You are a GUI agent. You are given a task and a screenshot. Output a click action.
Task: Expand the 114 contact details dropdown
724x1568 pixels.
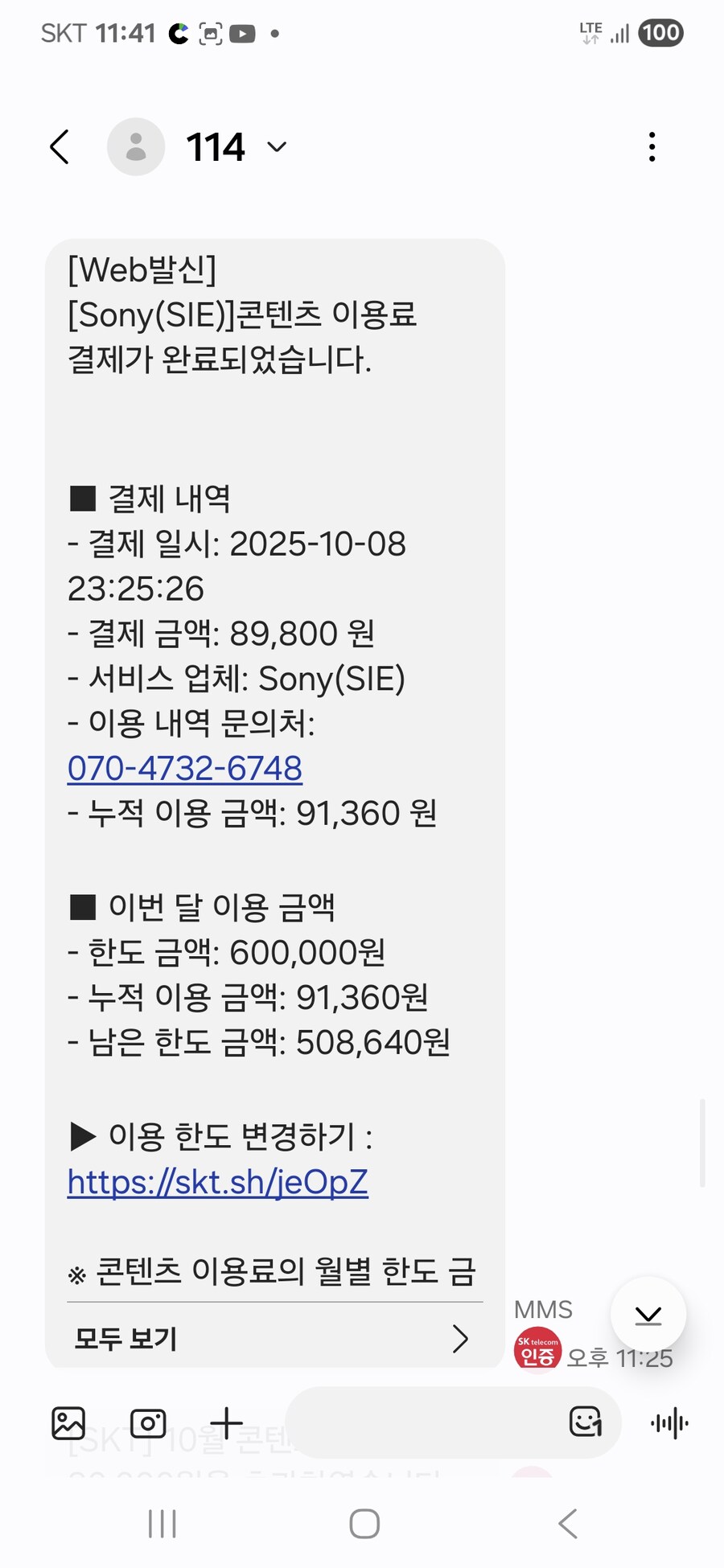click(277, 147)
